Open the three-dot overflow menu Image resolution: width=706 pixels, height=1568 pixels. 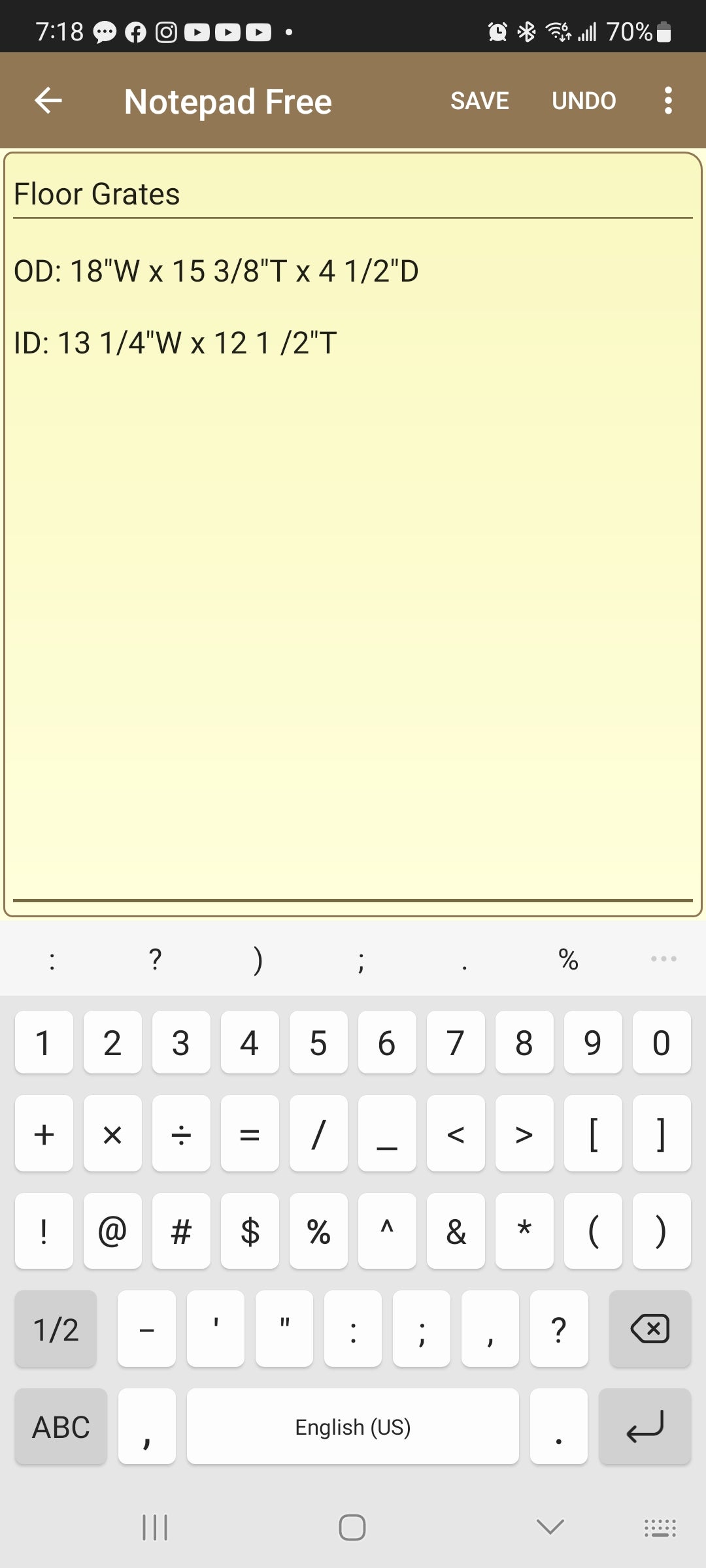[x=667, y=101]
